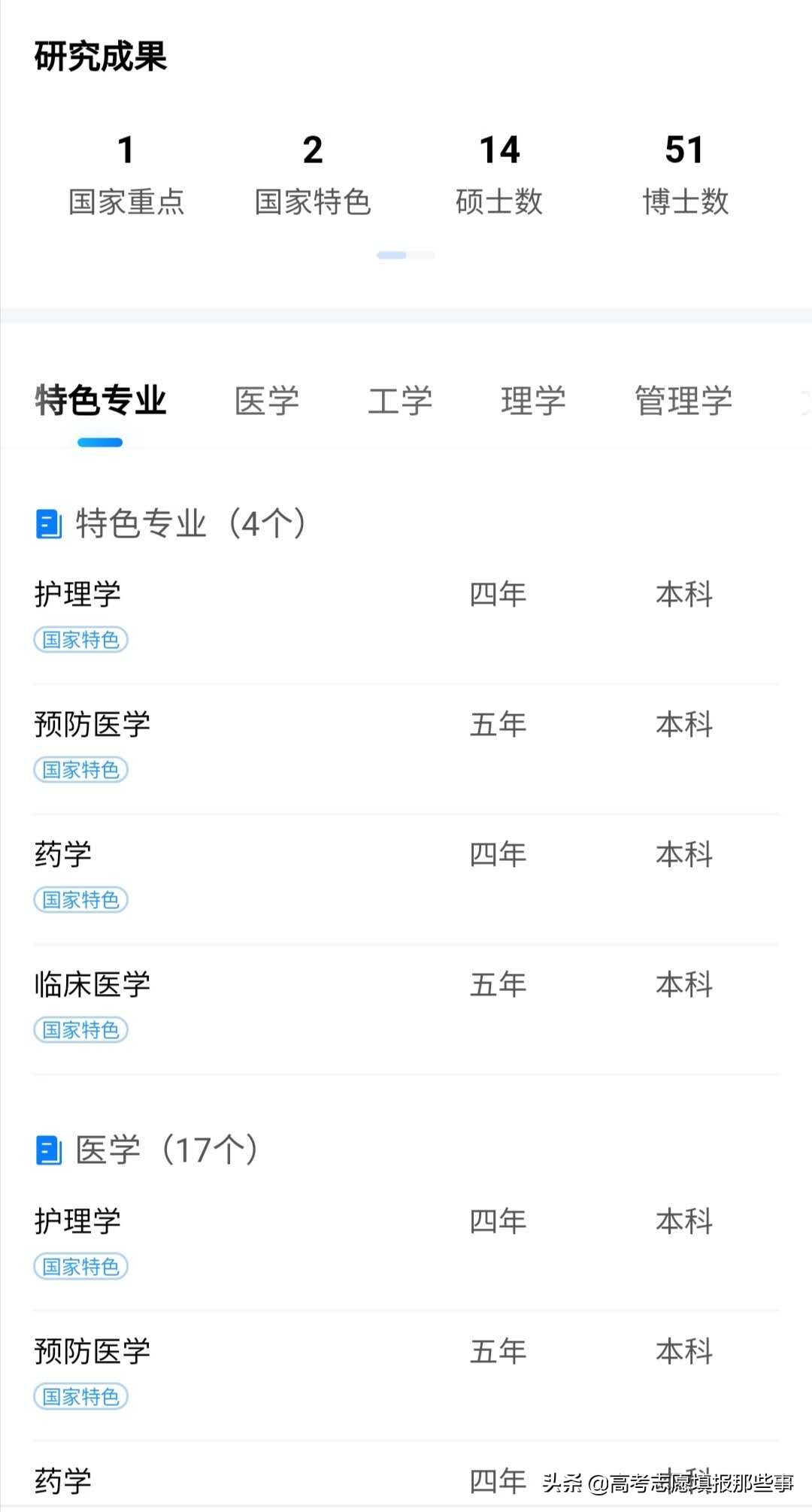The width and height of the screenshot is (812, 1512).
Task: Open the 管理学 tab
Action: [x=683, y=401]
